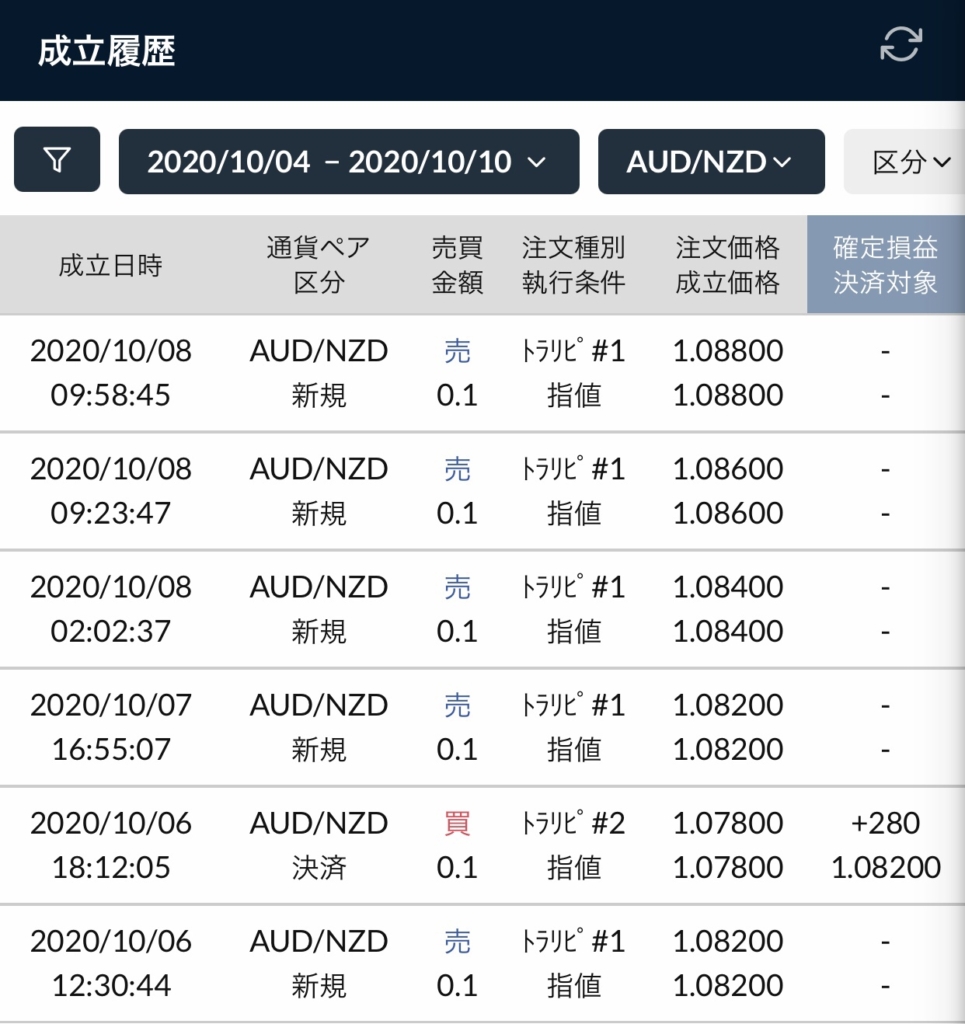The height and width of the screenshot is (1024, 965).
Task: Refresh the trade history
Action: 900,46
